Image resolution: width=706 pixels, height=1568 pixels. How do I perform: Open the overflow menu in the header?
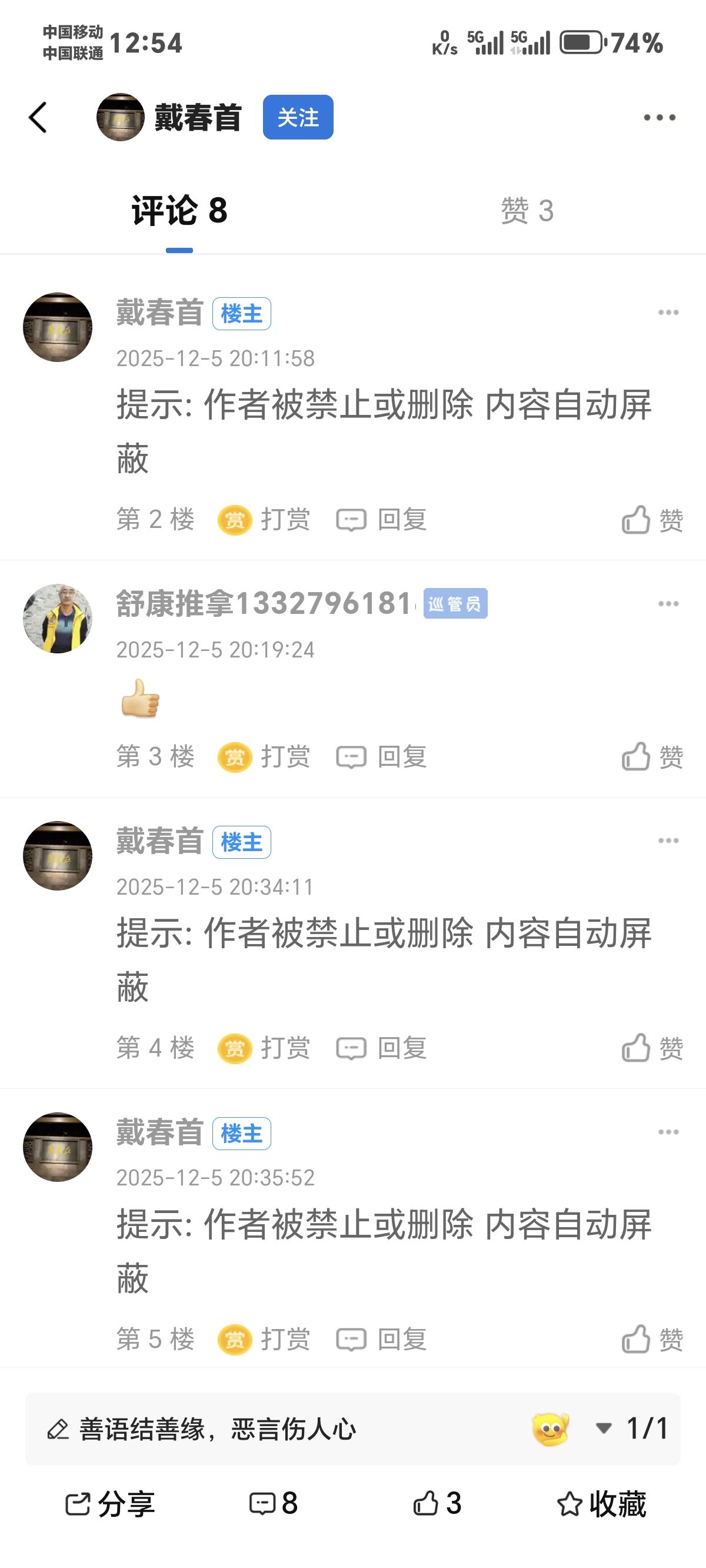coord(659,118)
